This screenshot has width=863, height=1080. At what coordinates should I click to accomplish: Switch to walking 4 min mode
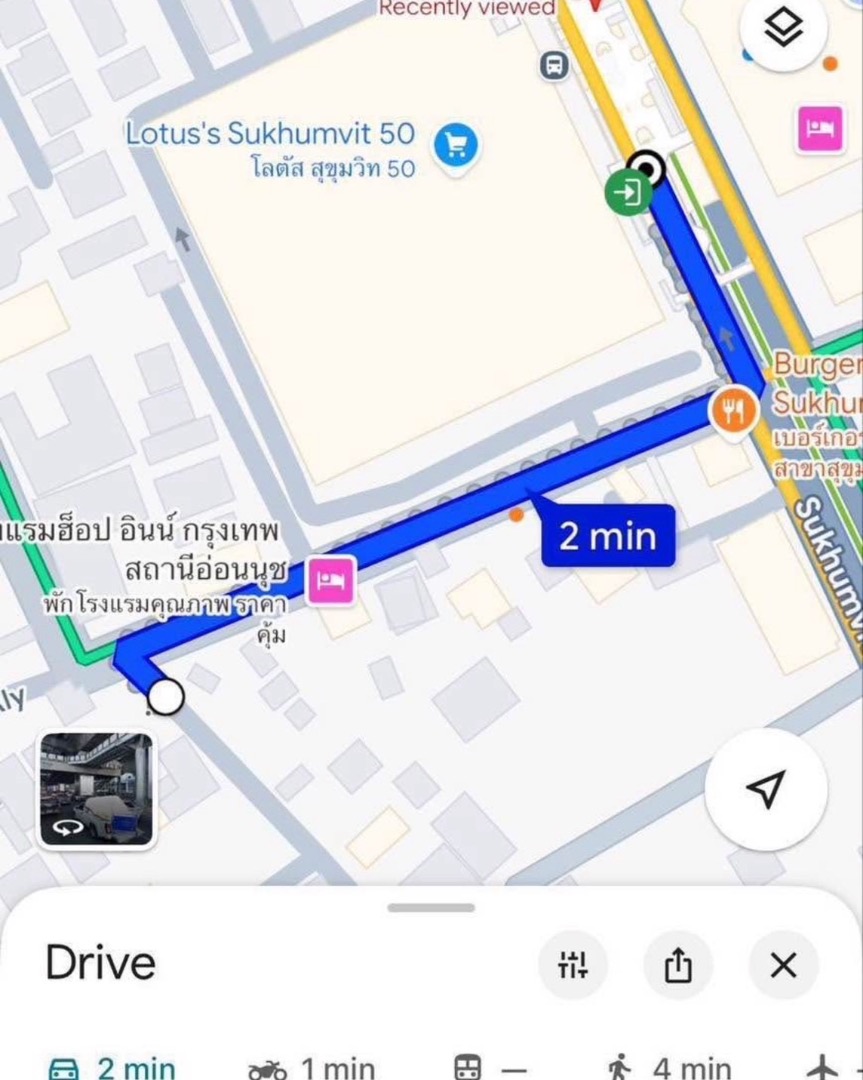coord(671,1068)
